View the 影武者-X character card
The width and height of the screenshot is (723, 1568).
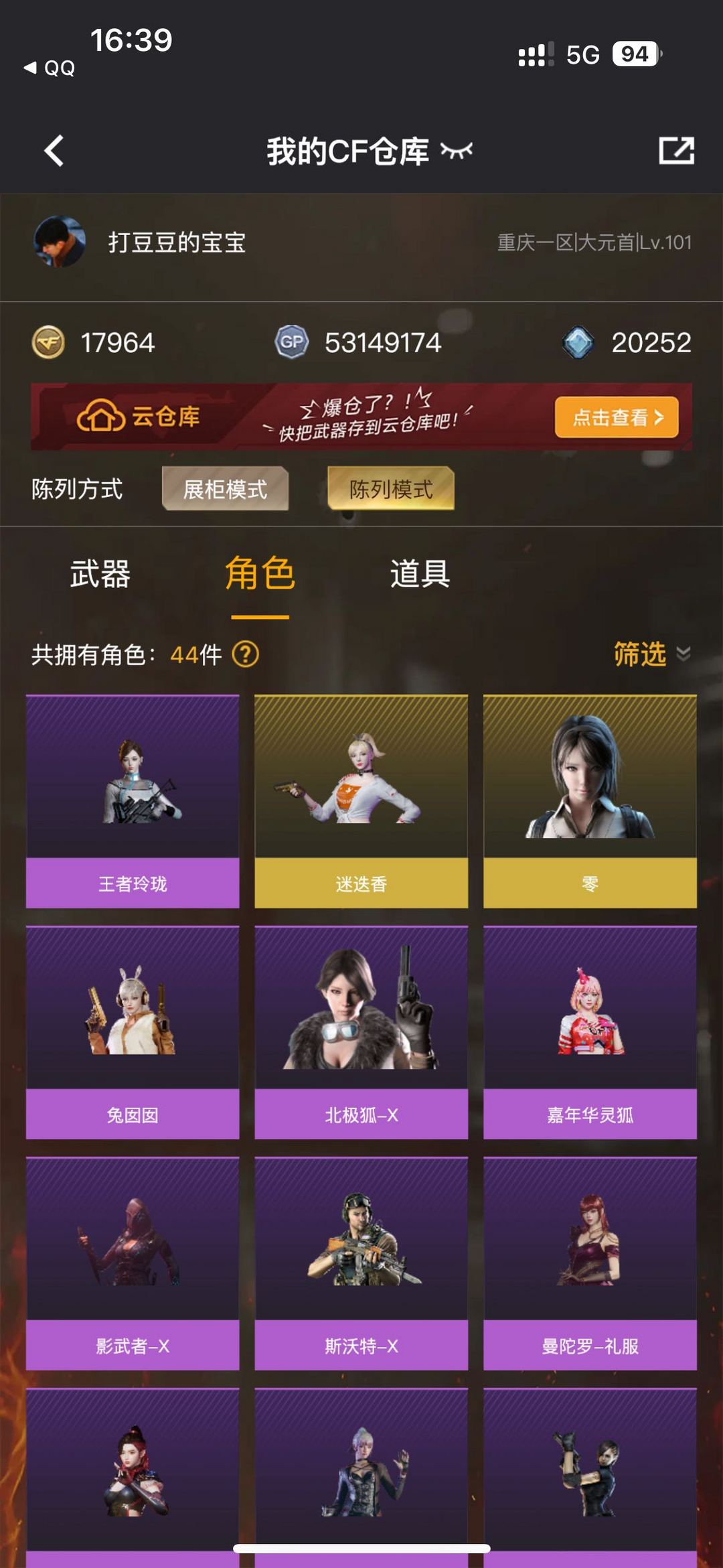[x=133, y=1263]
